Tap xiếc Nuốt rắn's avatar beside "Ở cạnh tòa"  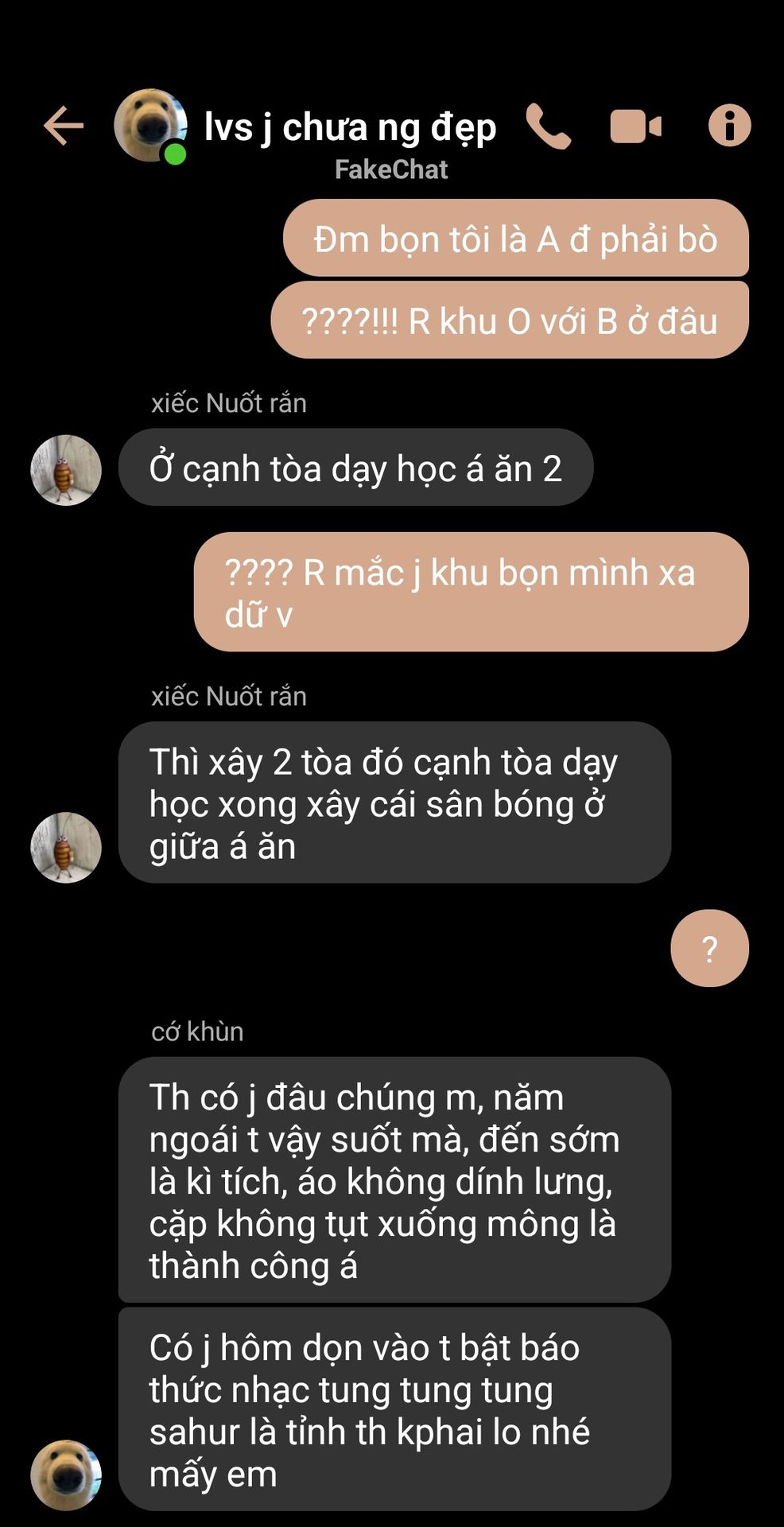click(x=66, y=470)
